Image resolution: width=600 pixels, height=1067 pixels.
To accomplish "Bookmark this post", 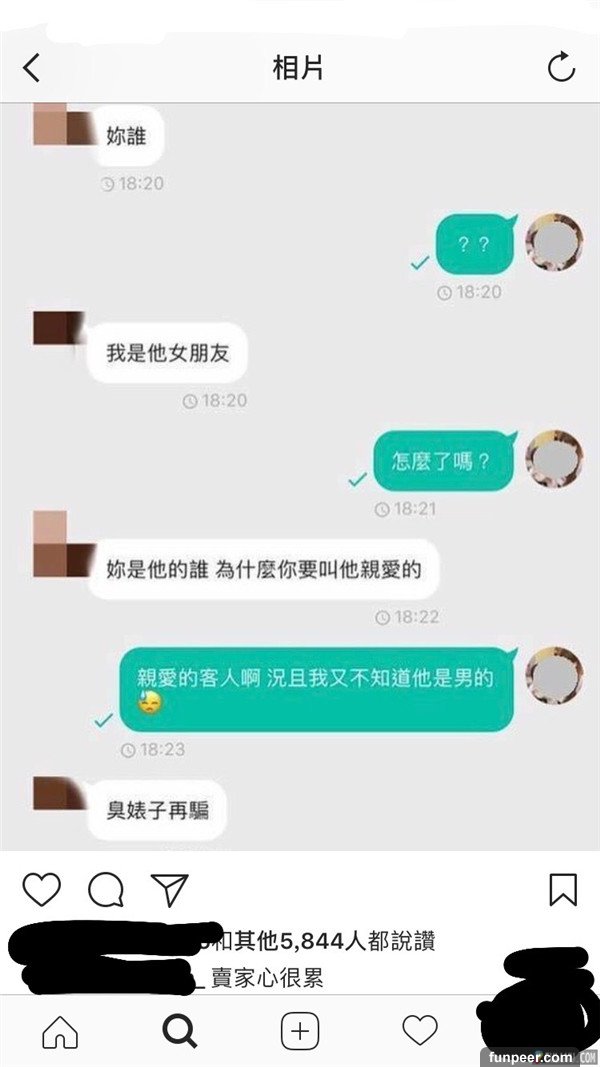I will point(563,889).
